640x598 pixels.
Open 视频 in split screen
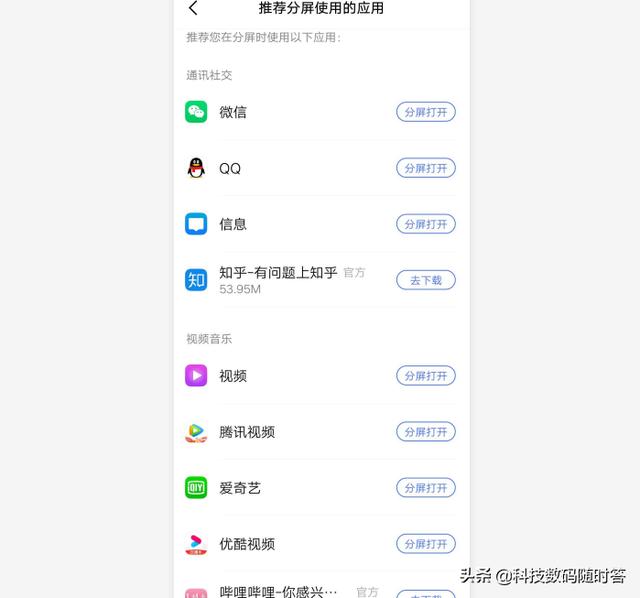click(425, 376)
